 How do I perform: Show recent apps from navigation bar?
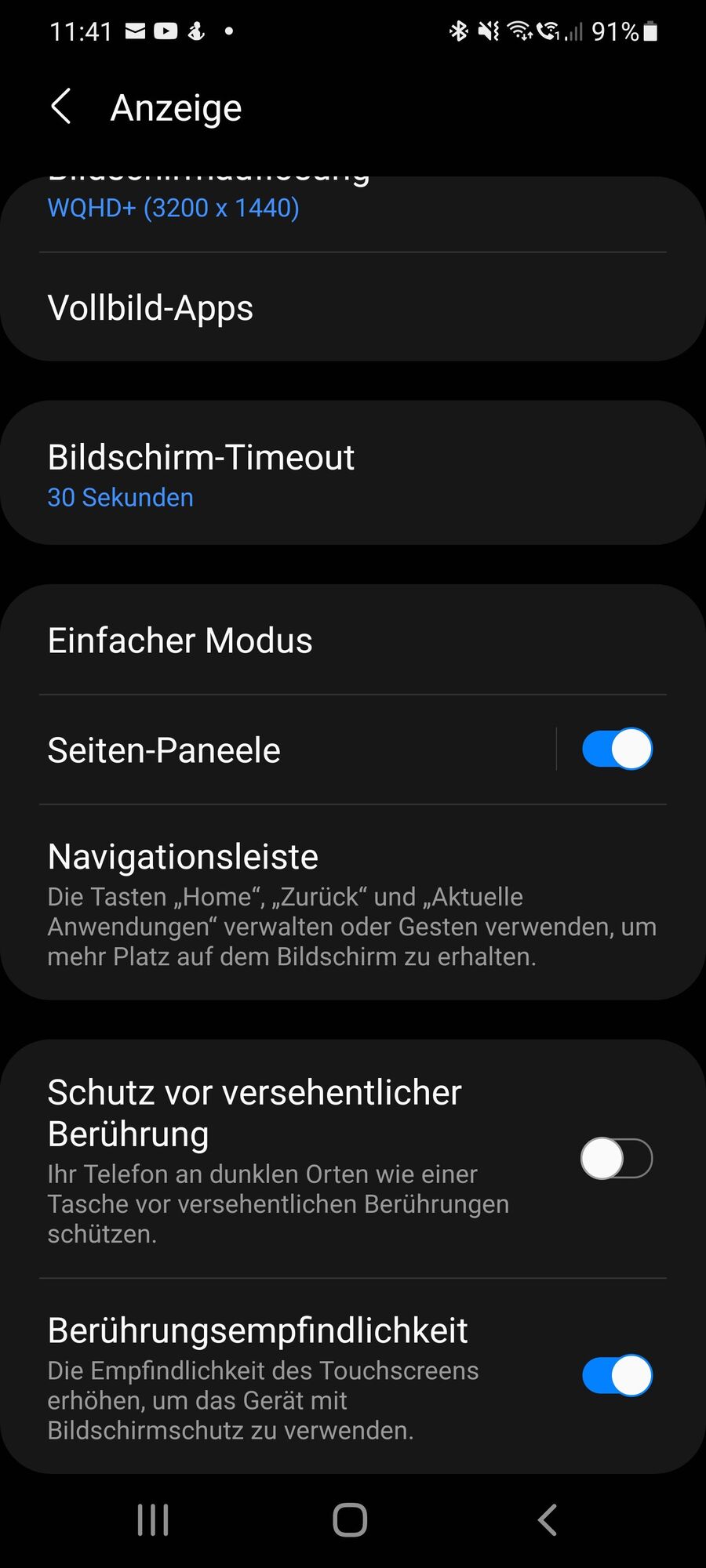pyautogui.click(x=153, y=1519)
